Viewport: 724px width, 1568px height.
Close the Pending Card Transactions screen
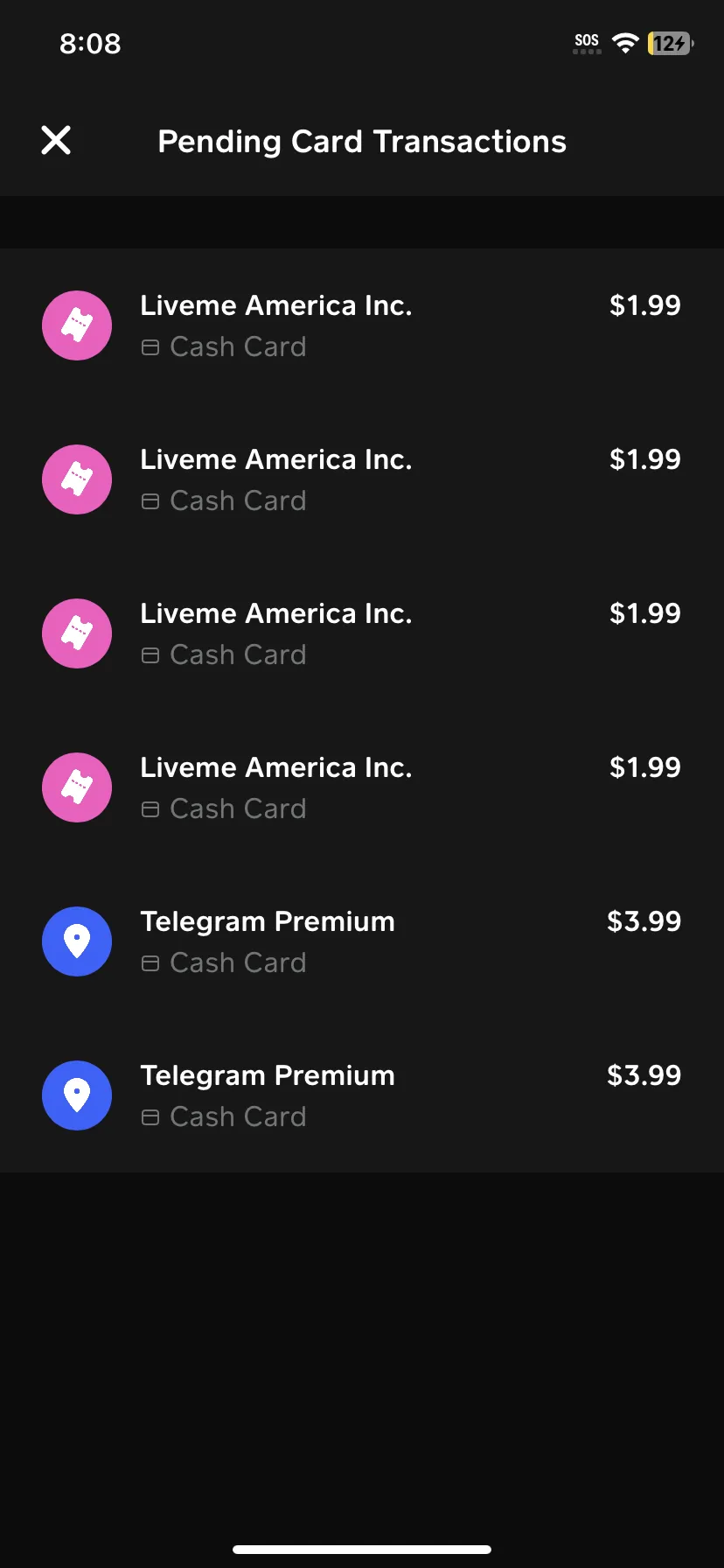point(56,140)
